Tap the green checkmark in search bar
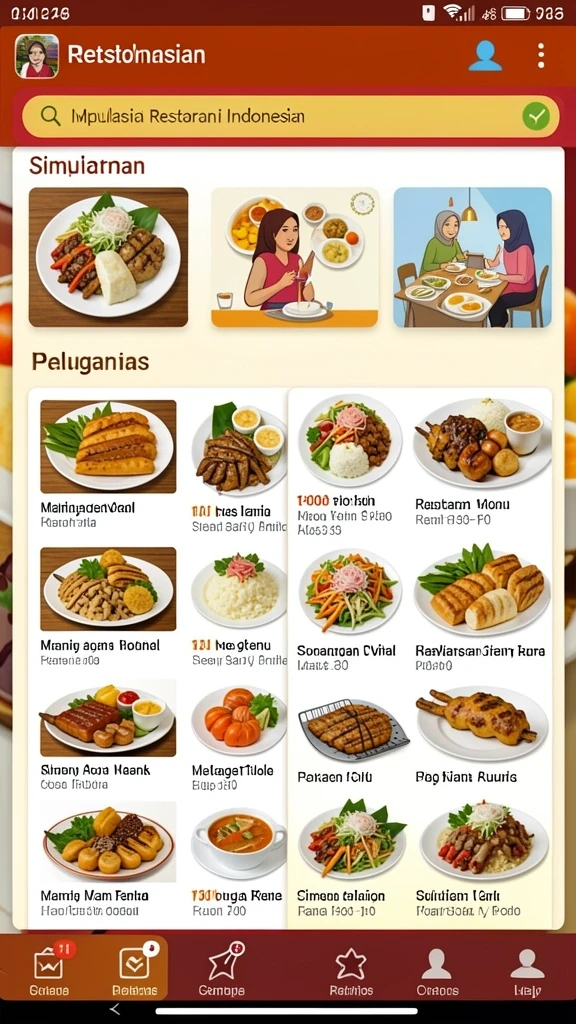 536,117
